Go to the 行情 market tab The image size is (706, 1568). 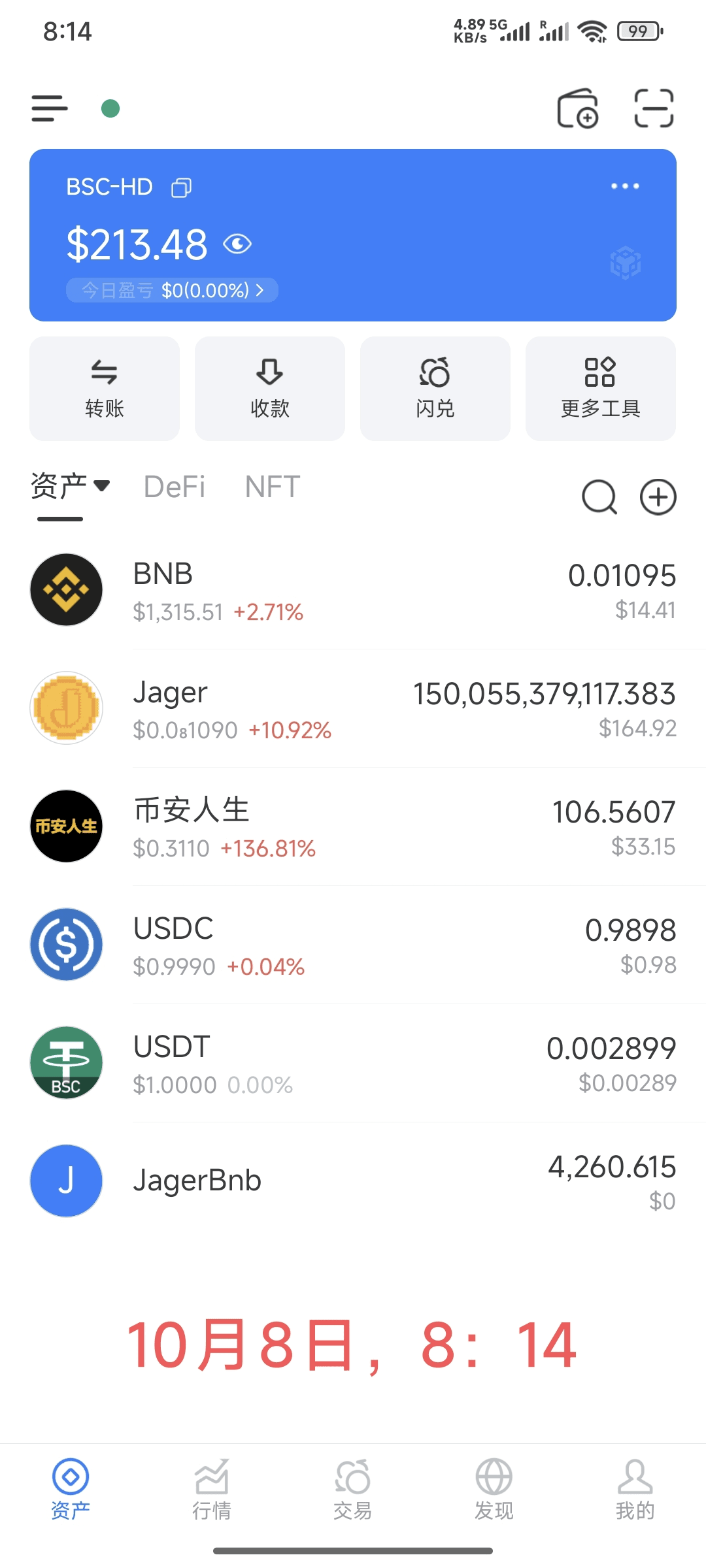tap(212, 1490)
